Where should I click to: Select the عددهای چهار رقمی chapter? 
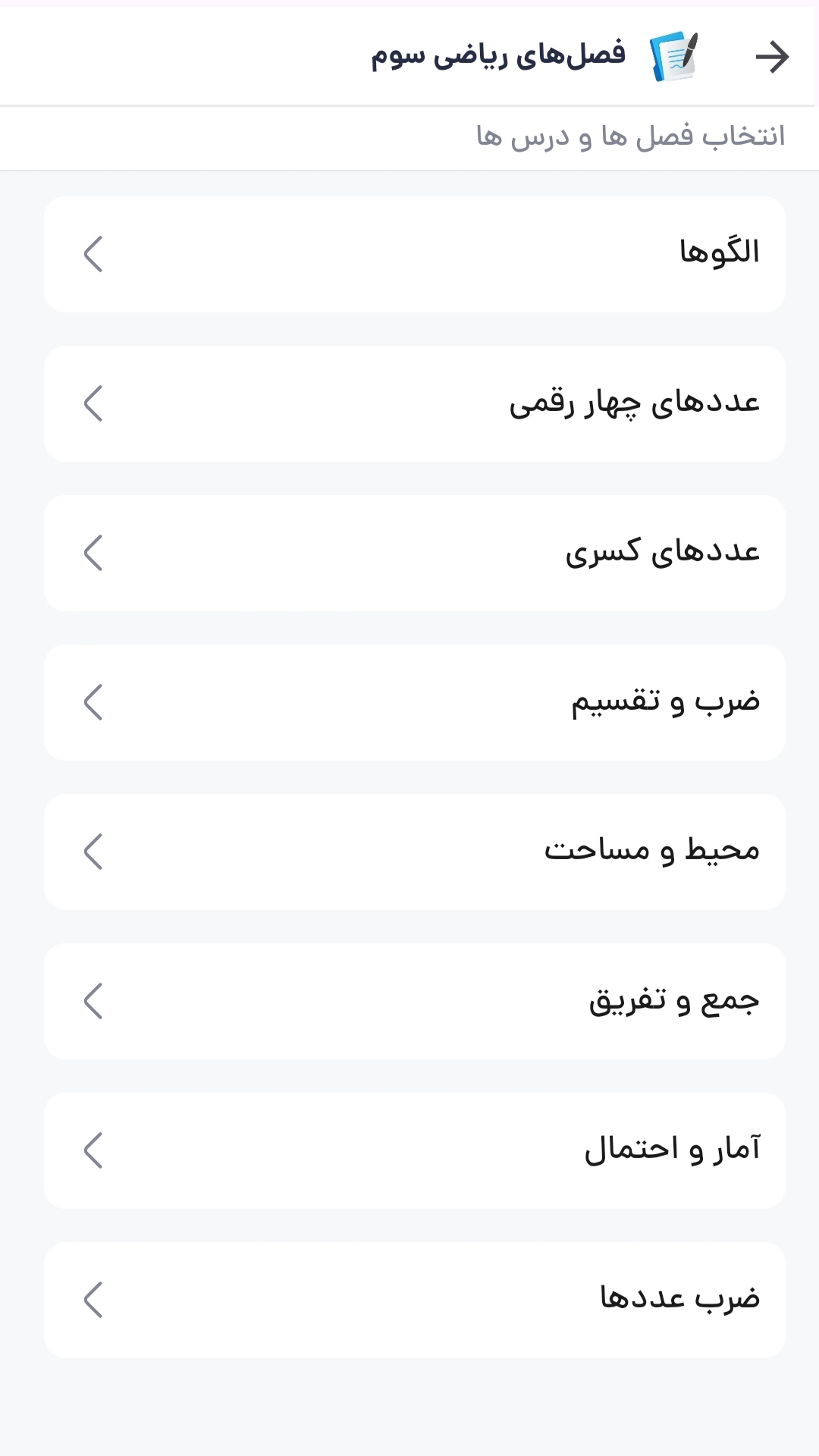[x=414, y=403]
